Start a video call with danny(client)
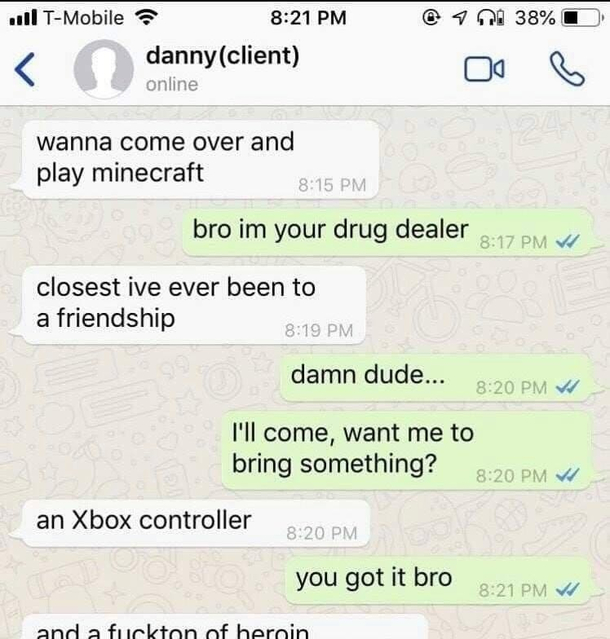The height and width of the screenshot is (639, 610). (483, 69)
